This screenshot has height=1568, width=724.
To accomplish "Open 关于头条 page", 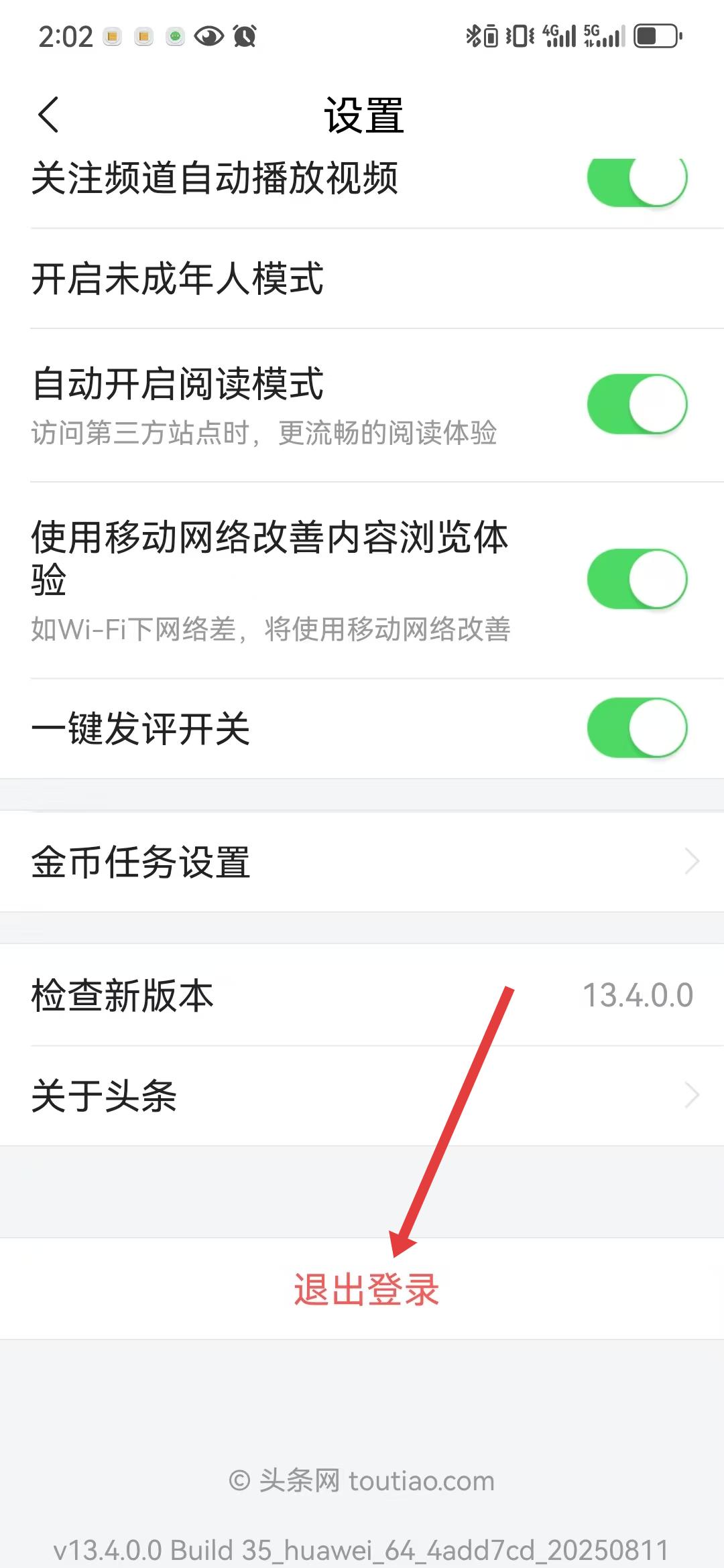I will [x=362, y=1096].
